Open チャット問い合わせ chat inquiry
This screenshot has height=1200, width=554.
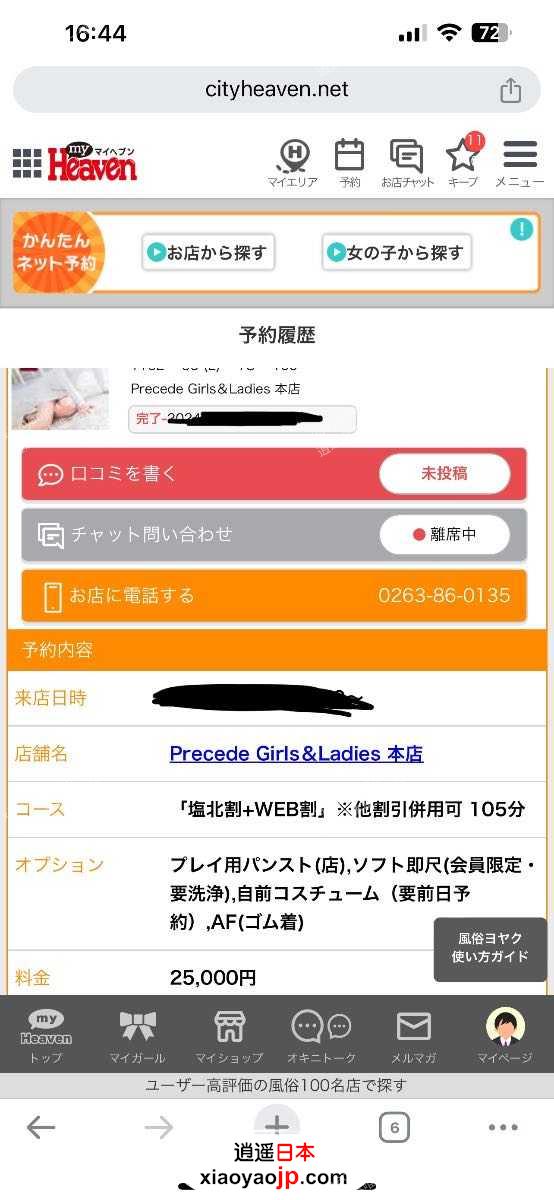[274, 535]
